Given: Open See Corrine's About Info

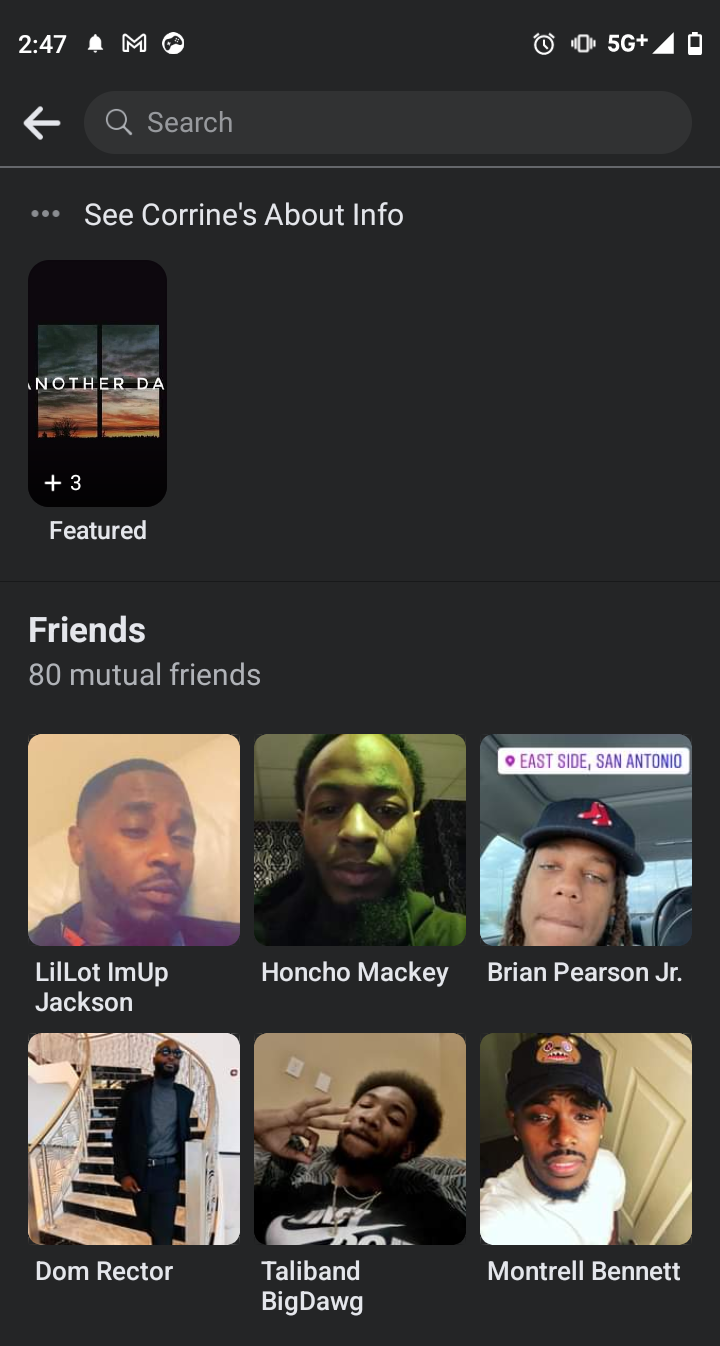Looking at the screenshot, I should click(243, 215).
